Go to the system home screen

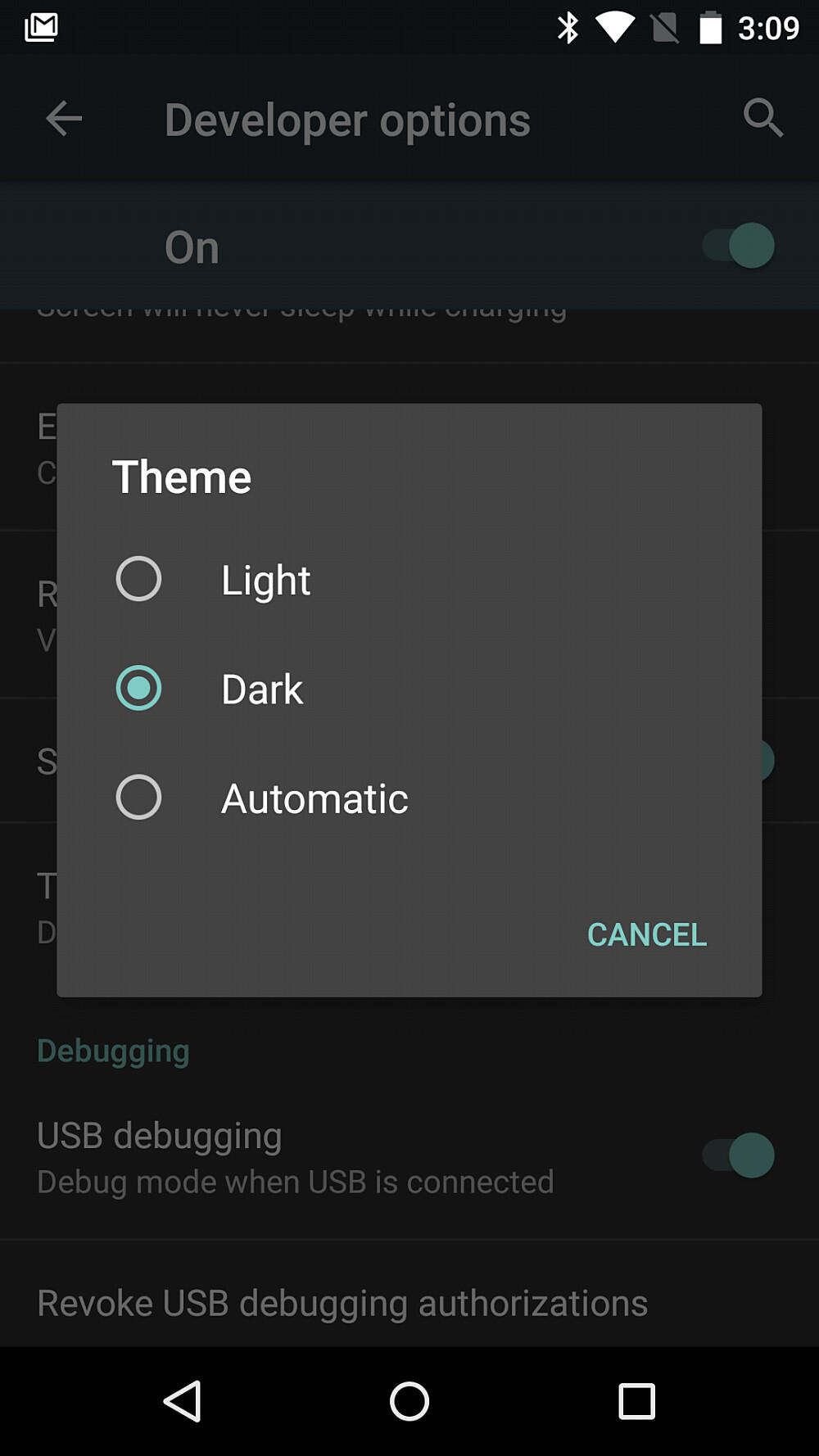[x=409, y=1401]
